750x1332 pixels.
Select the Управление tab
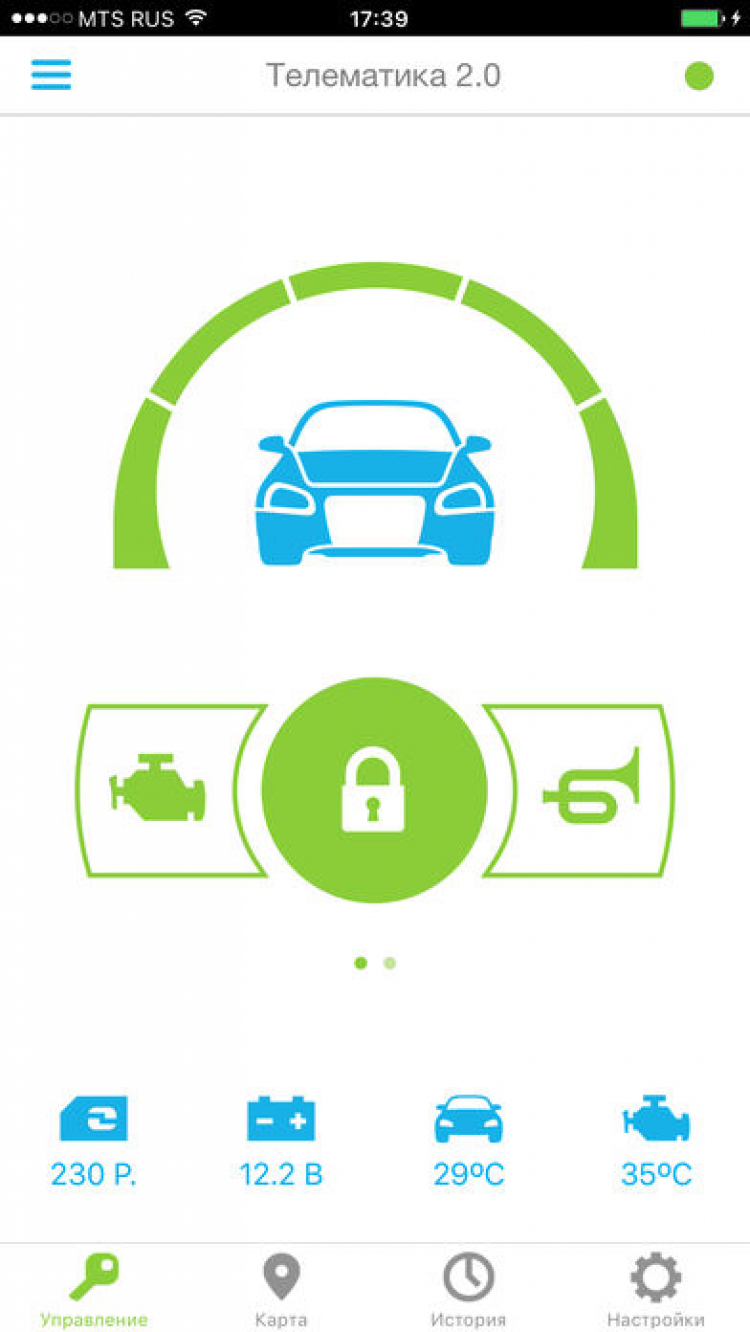pyautogui.click(x=94, y=1290)
